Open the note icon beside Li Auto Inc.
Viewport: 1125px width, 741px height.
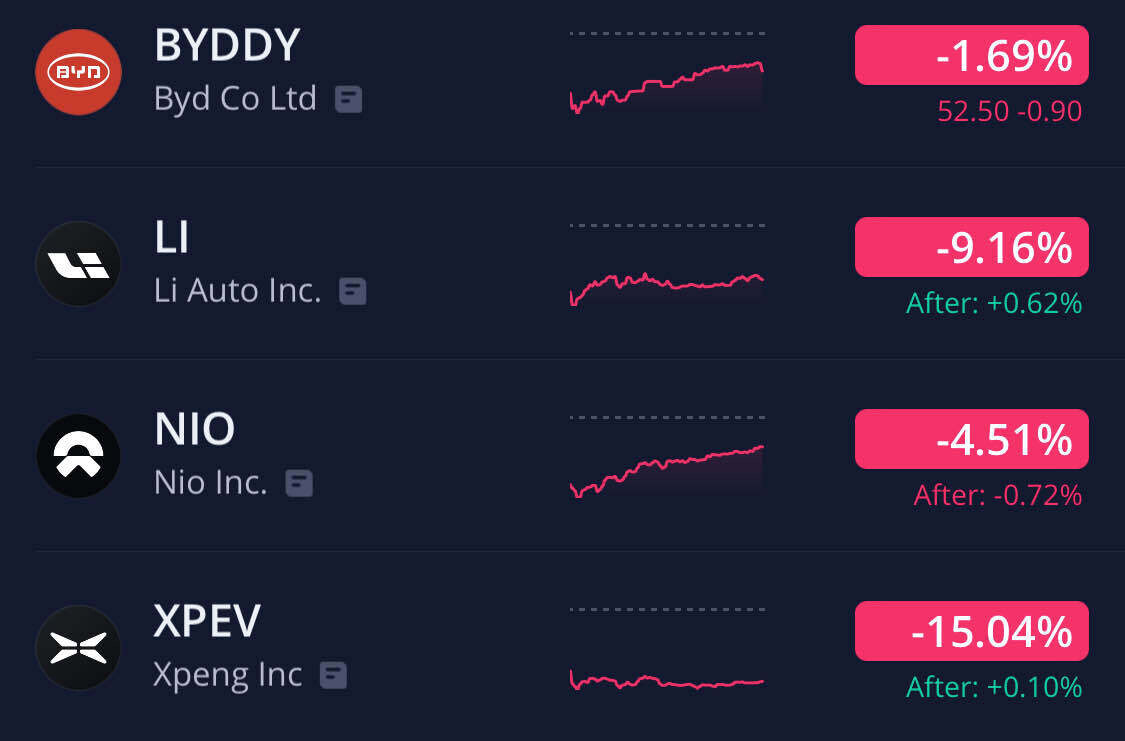(353, 291)
